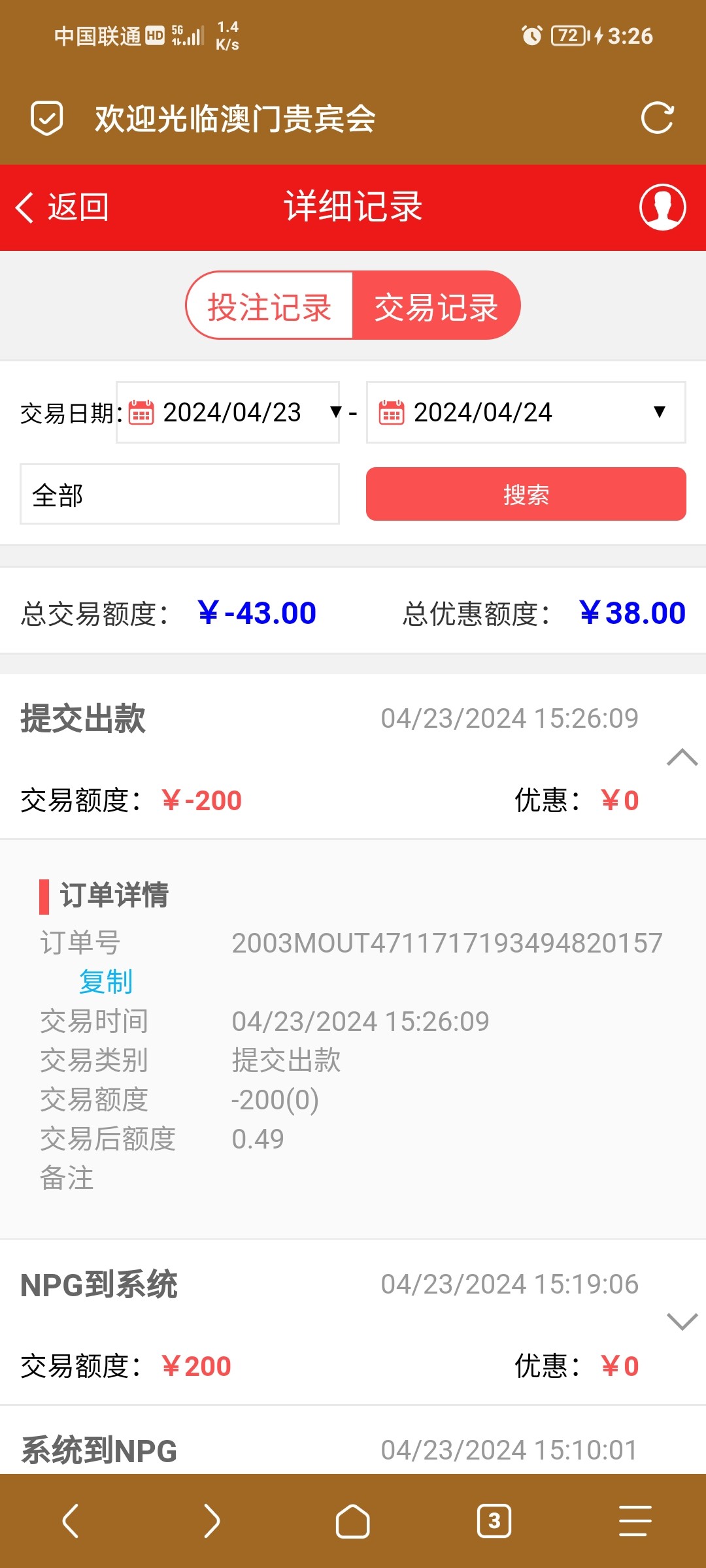Tap the browser forward arrow
706x1568 pixels.
(212, 1521)
